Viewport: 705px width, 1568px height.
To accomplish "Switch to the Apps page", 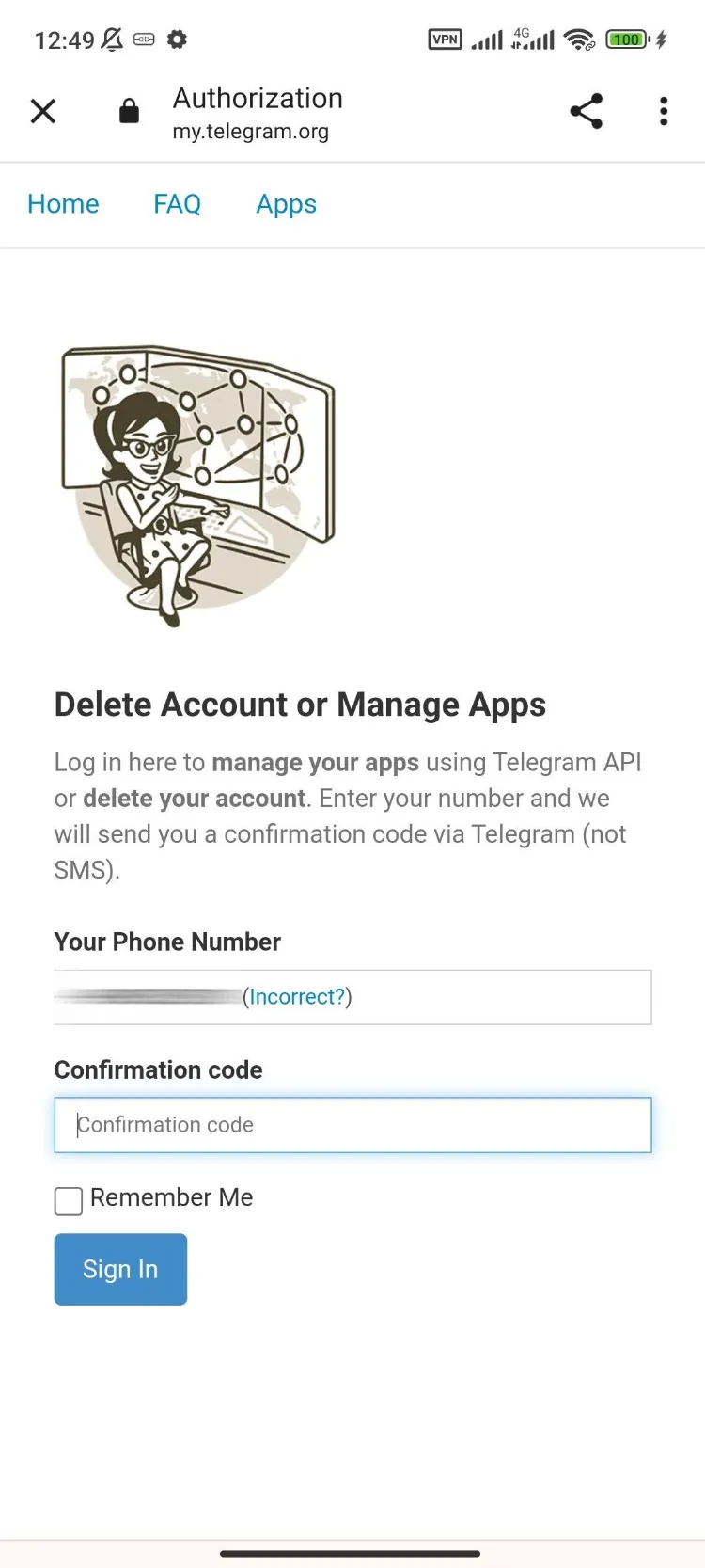I will point(286,204).
